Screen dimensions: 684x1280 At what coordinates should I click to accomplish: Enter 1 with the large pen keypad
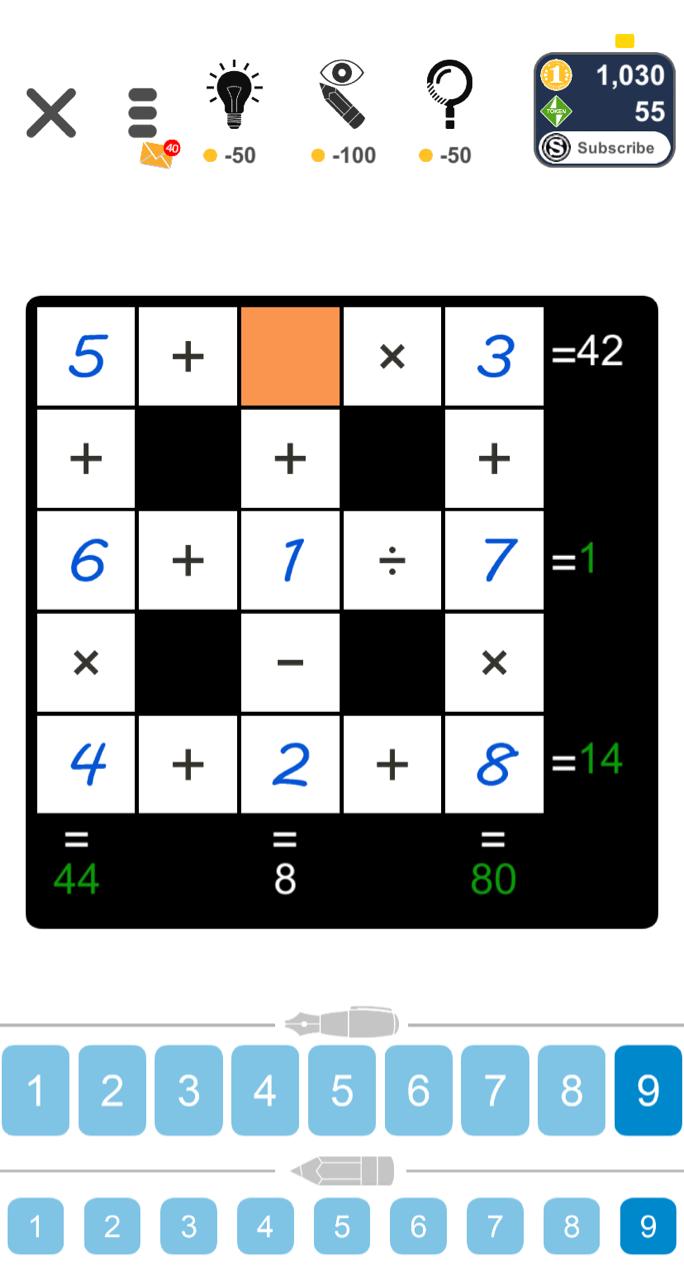pyautogui.click(x=36, y=1090)
